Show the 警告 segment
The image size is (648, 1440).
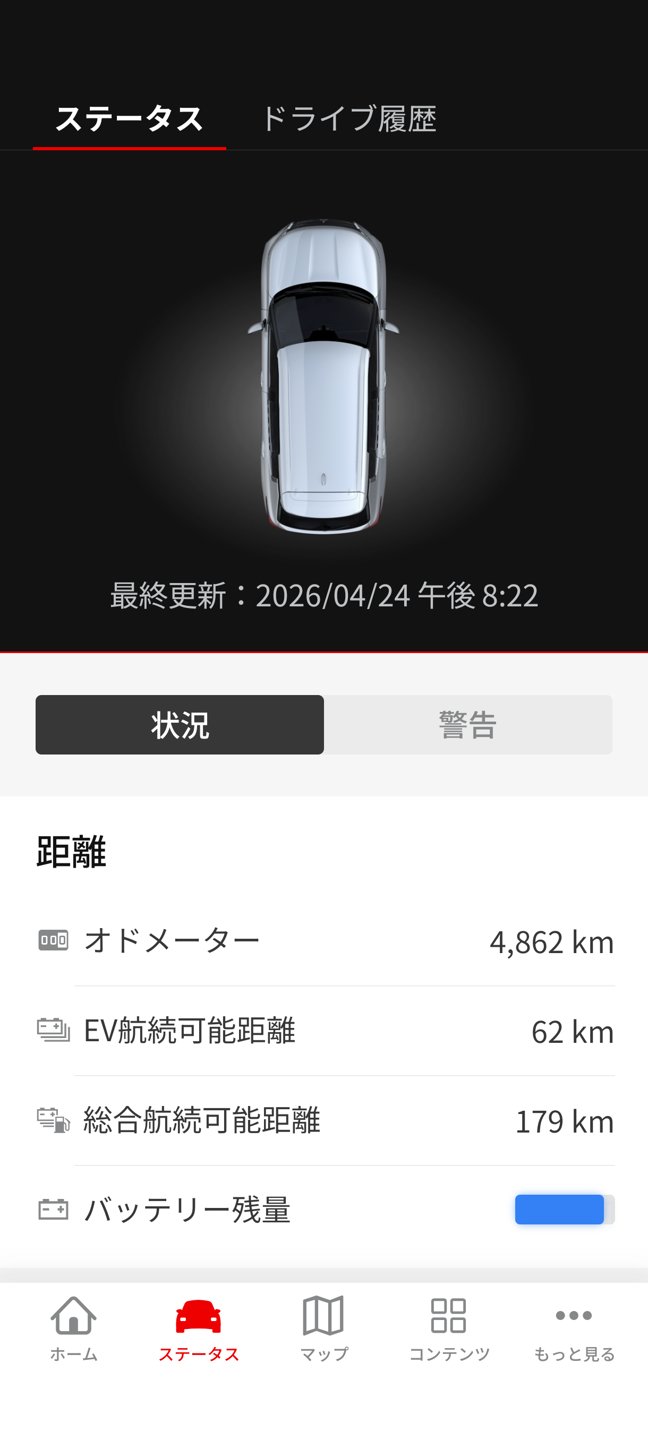click(468, 725)
